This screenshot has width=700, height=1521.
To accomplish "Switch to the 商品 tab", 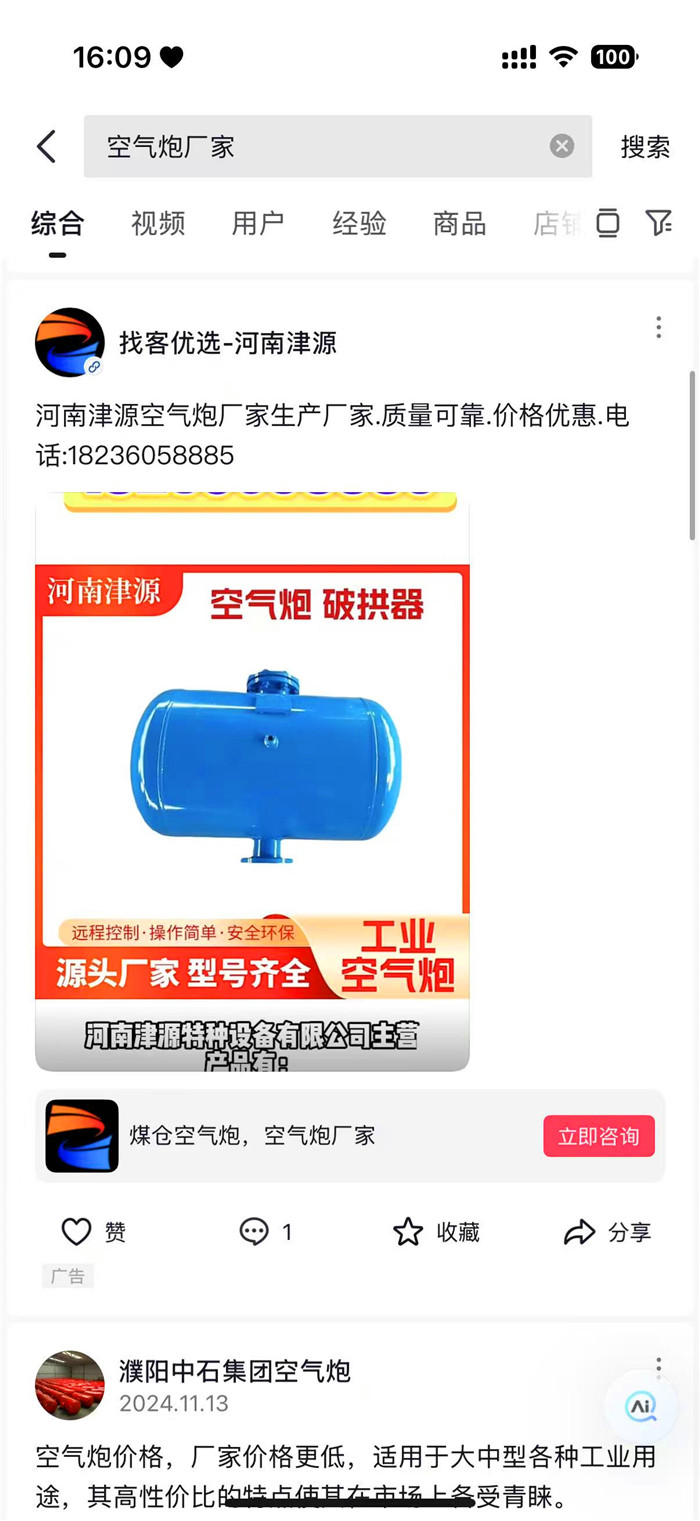I will (459, 223).
